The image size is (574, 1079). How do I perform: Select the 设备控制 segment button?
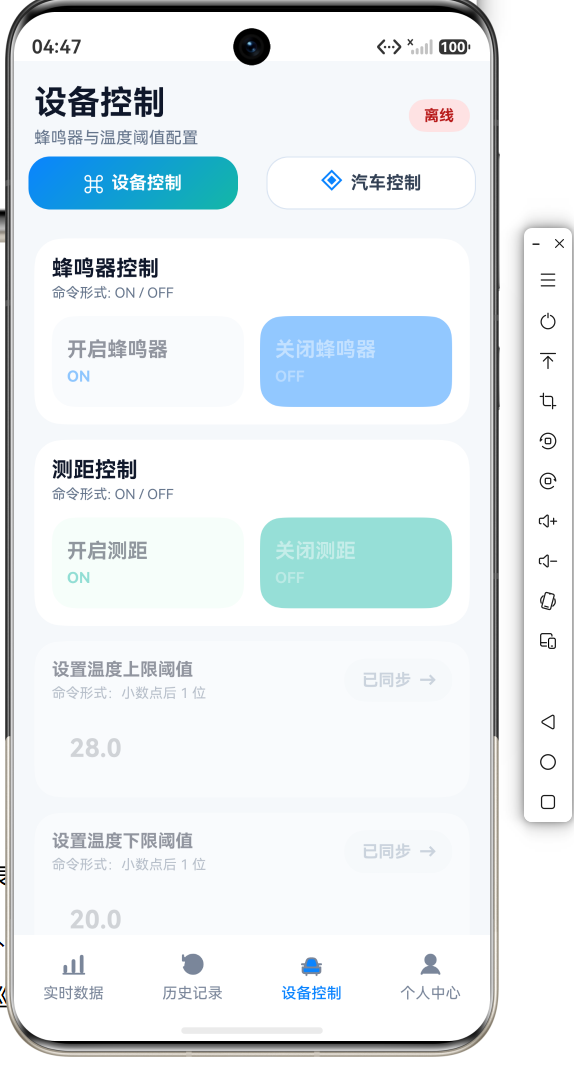tap(133, 182)
